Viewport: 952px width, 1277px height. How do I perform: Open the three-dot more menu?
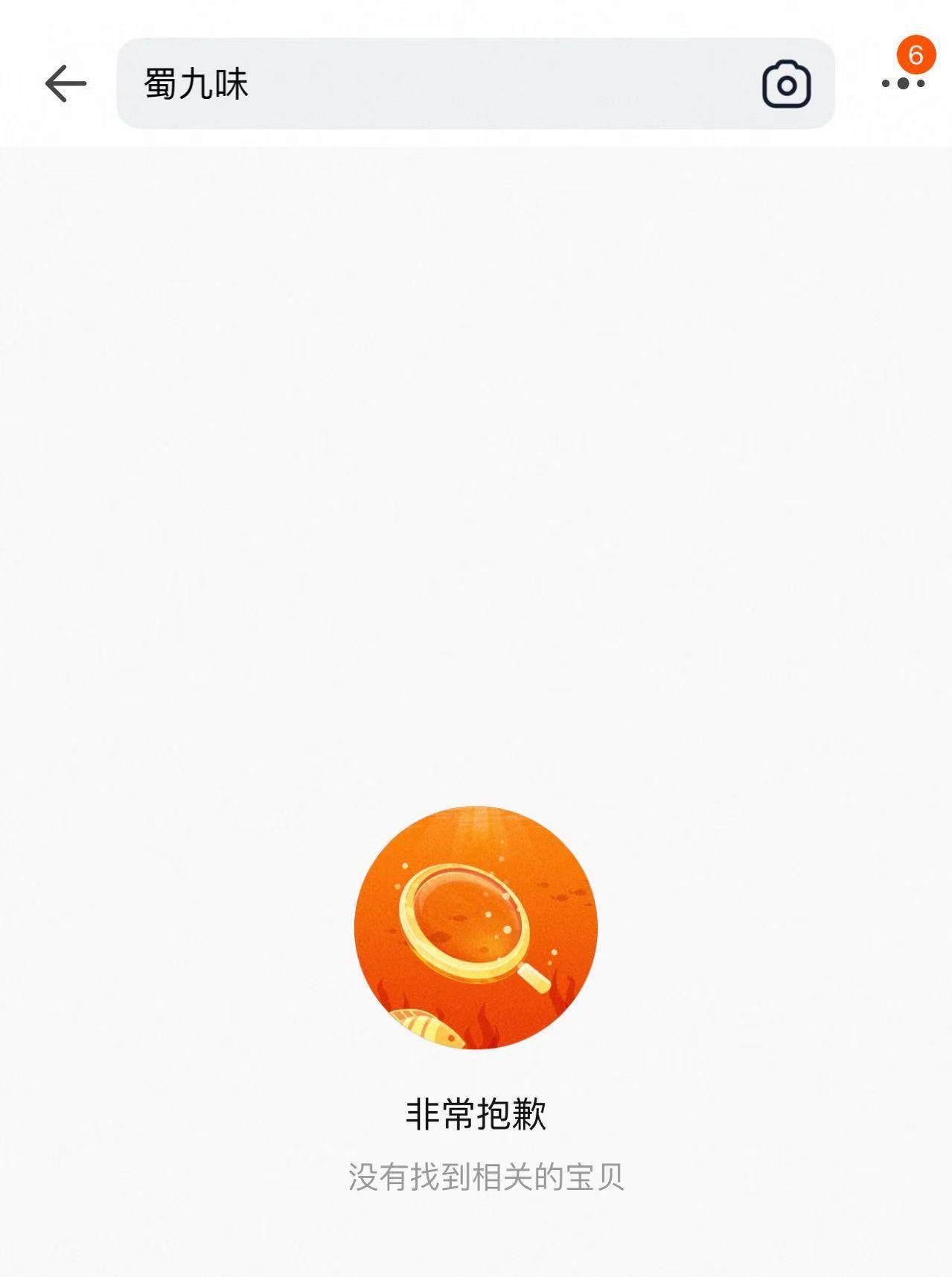click(903, 83)
